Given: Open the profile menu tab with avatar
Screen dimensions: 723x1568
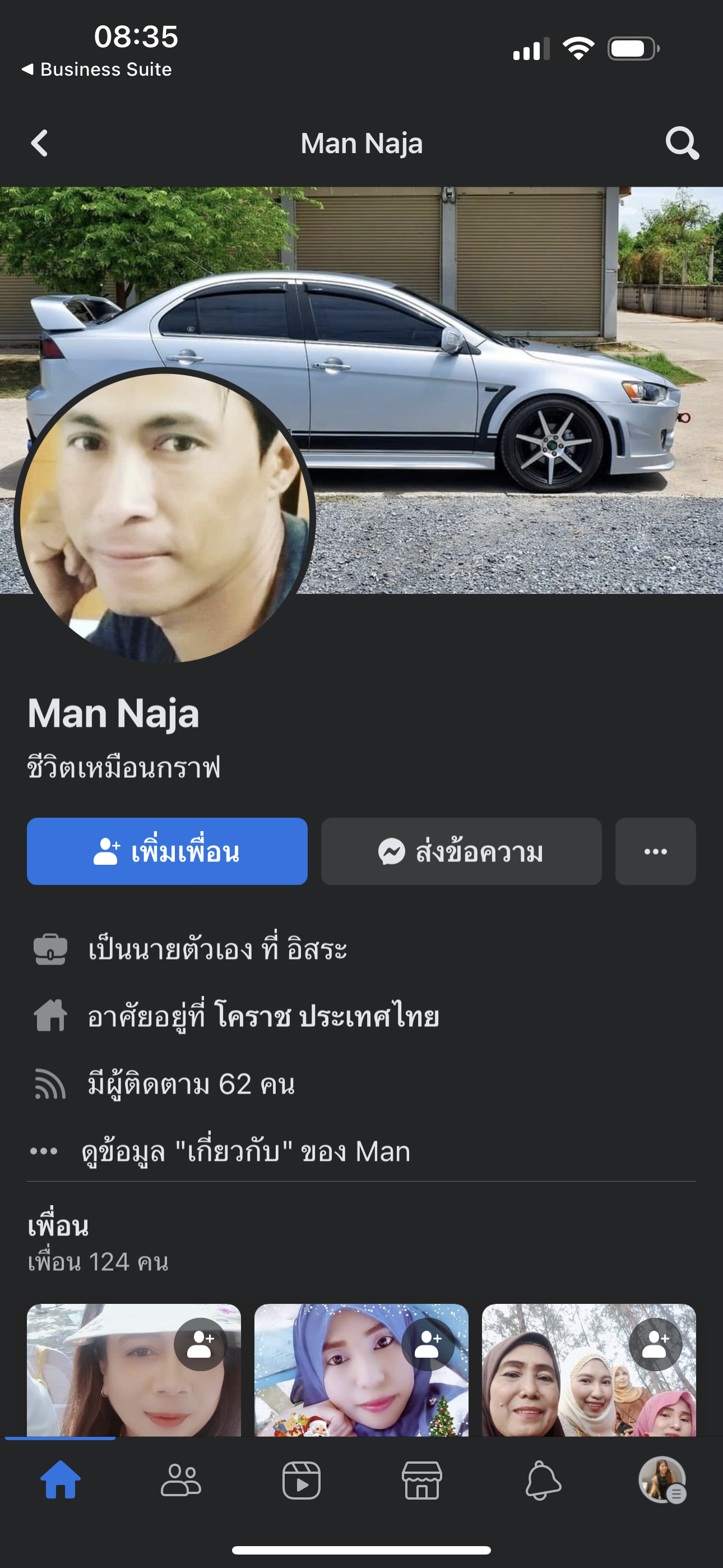Looking at the screenshot, I should (x=662, y=1481).
